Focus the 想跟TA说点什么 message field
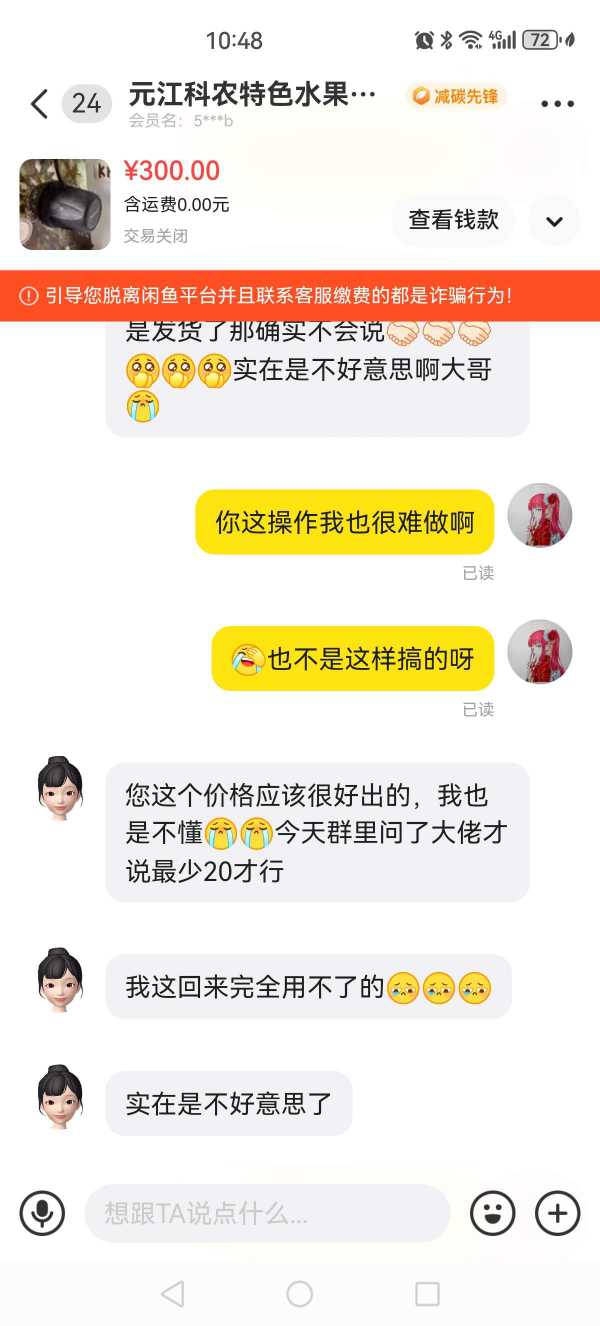 [x=267, y=1214]
